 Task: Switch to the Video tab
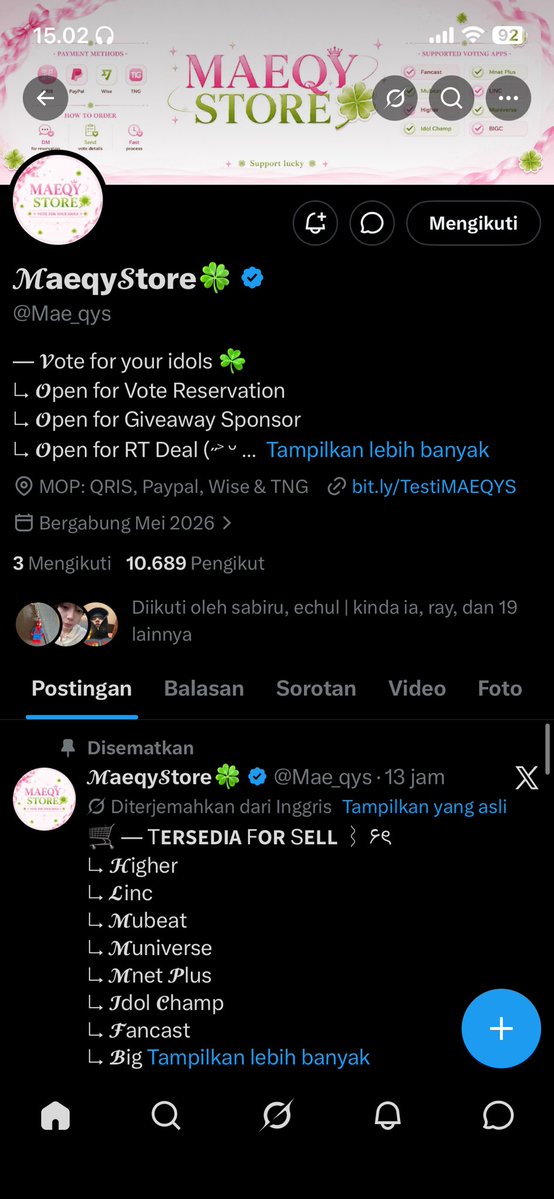(x=417, y=688)
